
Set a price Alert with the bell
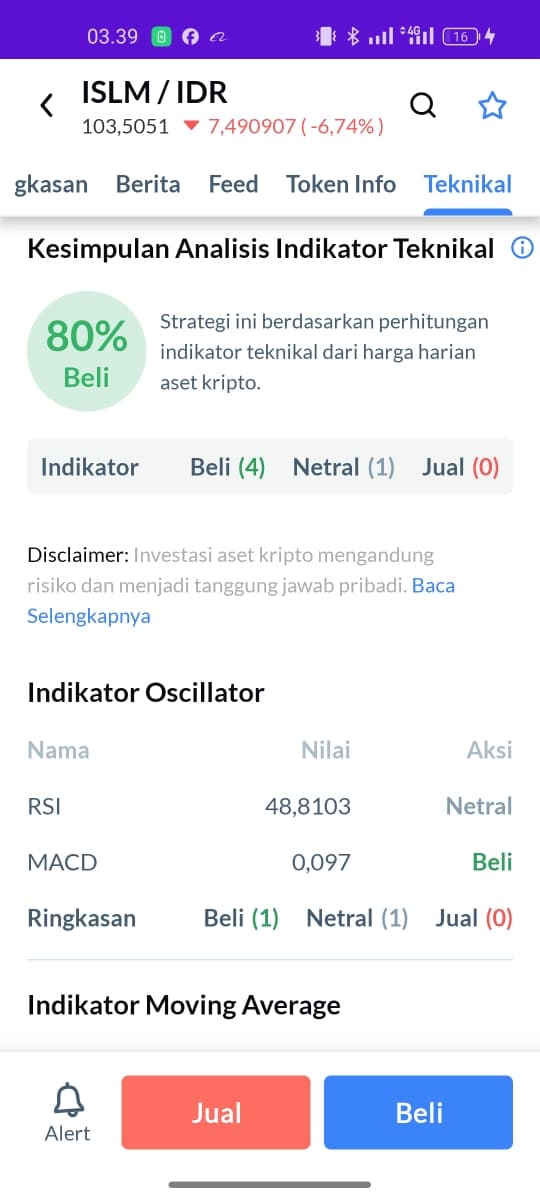[x=68, y=1112]
